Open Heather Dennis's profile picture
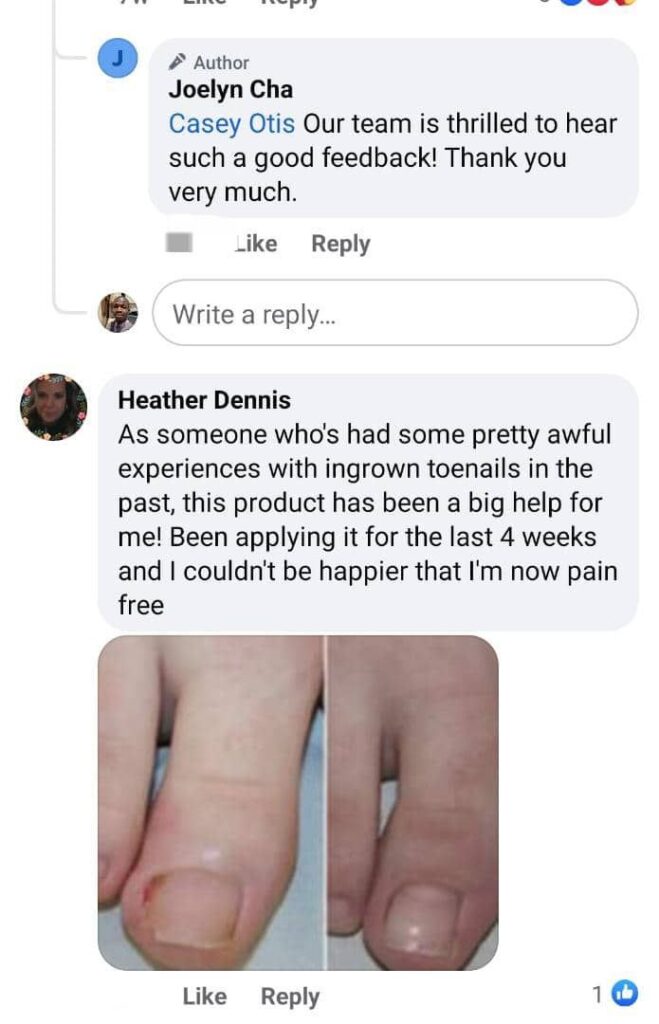The height and width of the screenshot is (1024, 659). point(54,407)
